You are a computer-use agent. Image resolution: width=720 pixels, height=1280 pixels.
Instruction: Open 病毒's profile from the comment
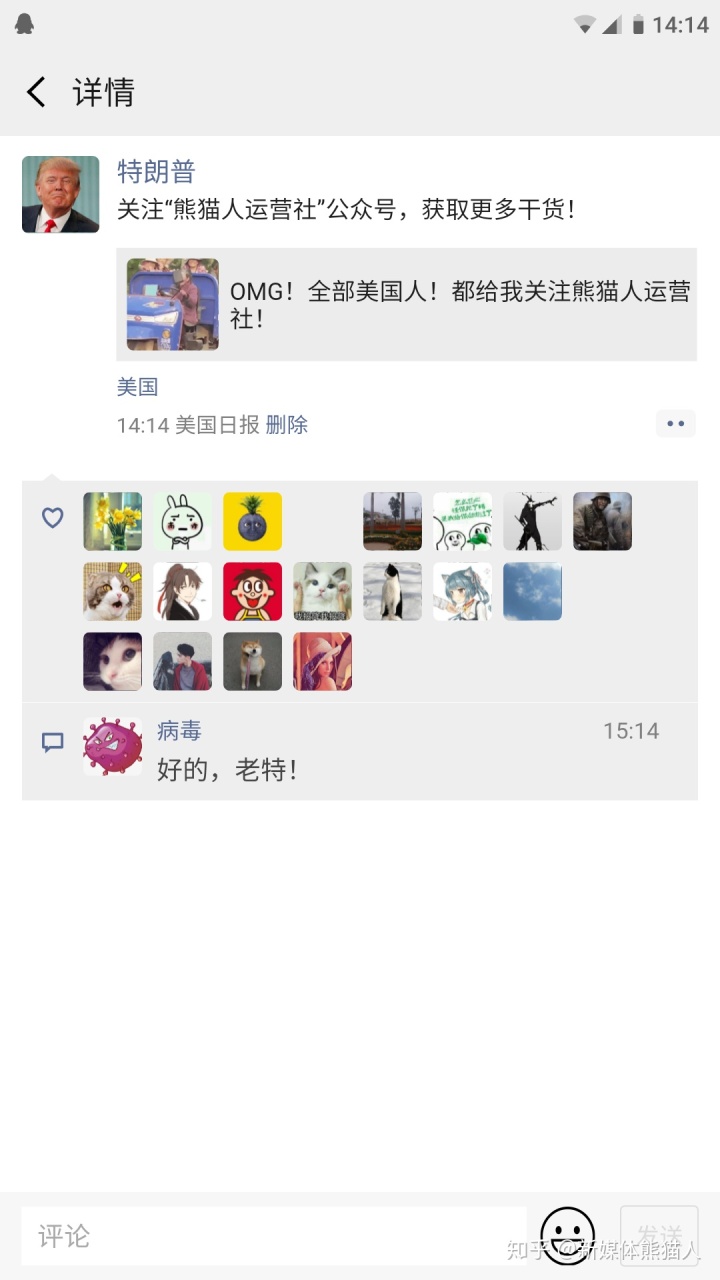pyautogui.click(x=179, y=731)
